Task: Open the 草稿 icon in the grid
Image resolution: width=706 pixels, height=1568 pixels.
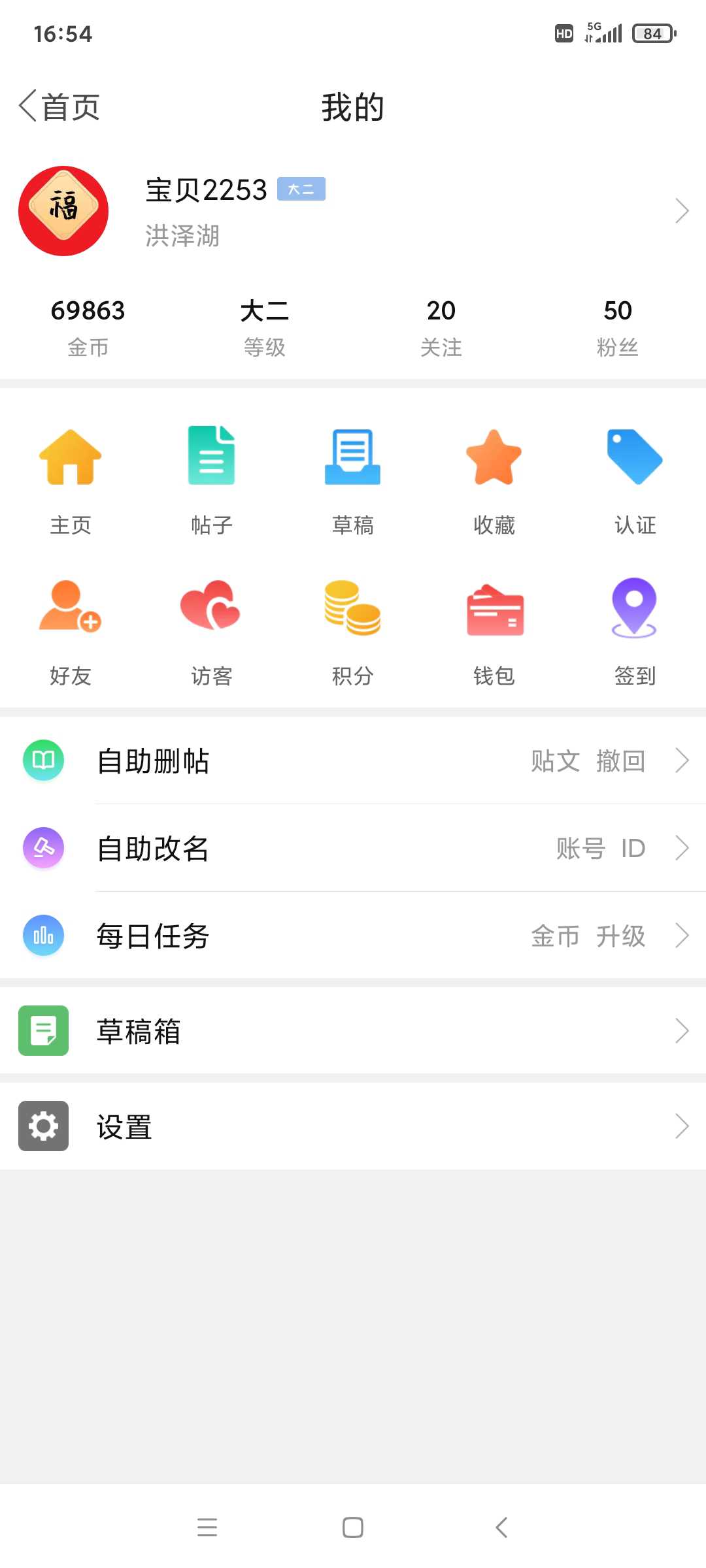Action: click(x=353, y=481)
